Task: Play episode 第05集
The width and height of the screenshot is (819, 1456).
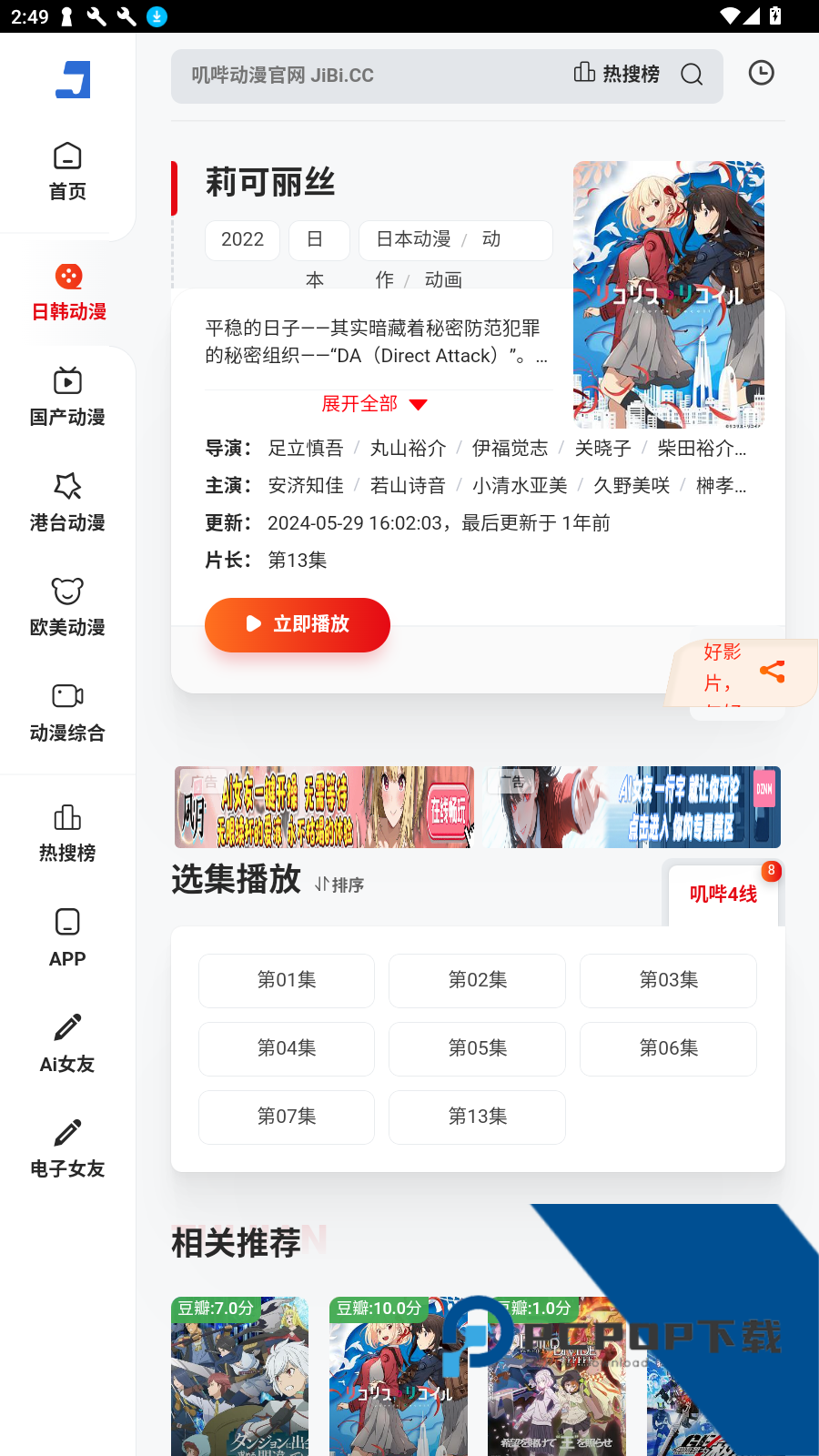Action: click(477, 1048)
